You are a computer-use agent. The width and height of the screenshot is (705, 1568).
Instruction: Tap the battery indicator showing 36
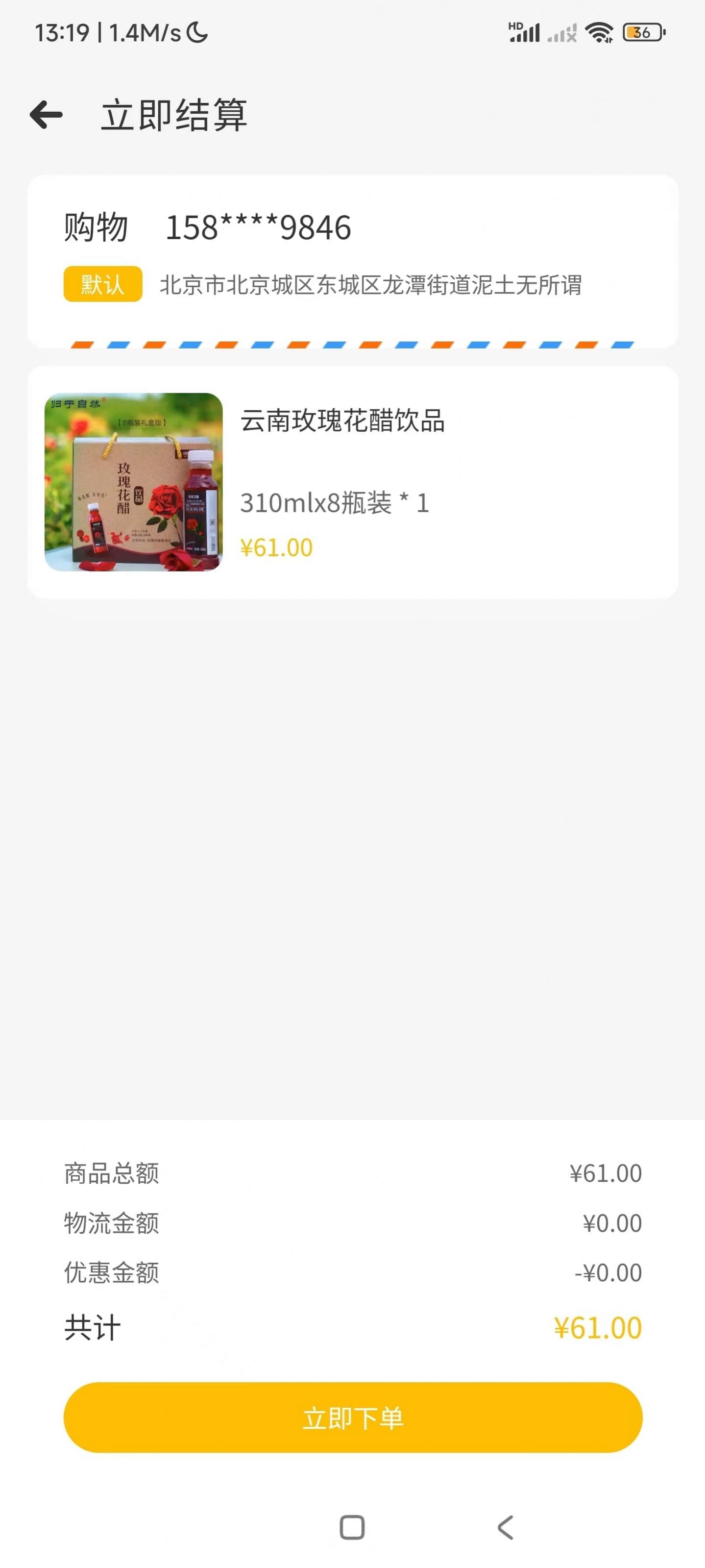(643, 32)
